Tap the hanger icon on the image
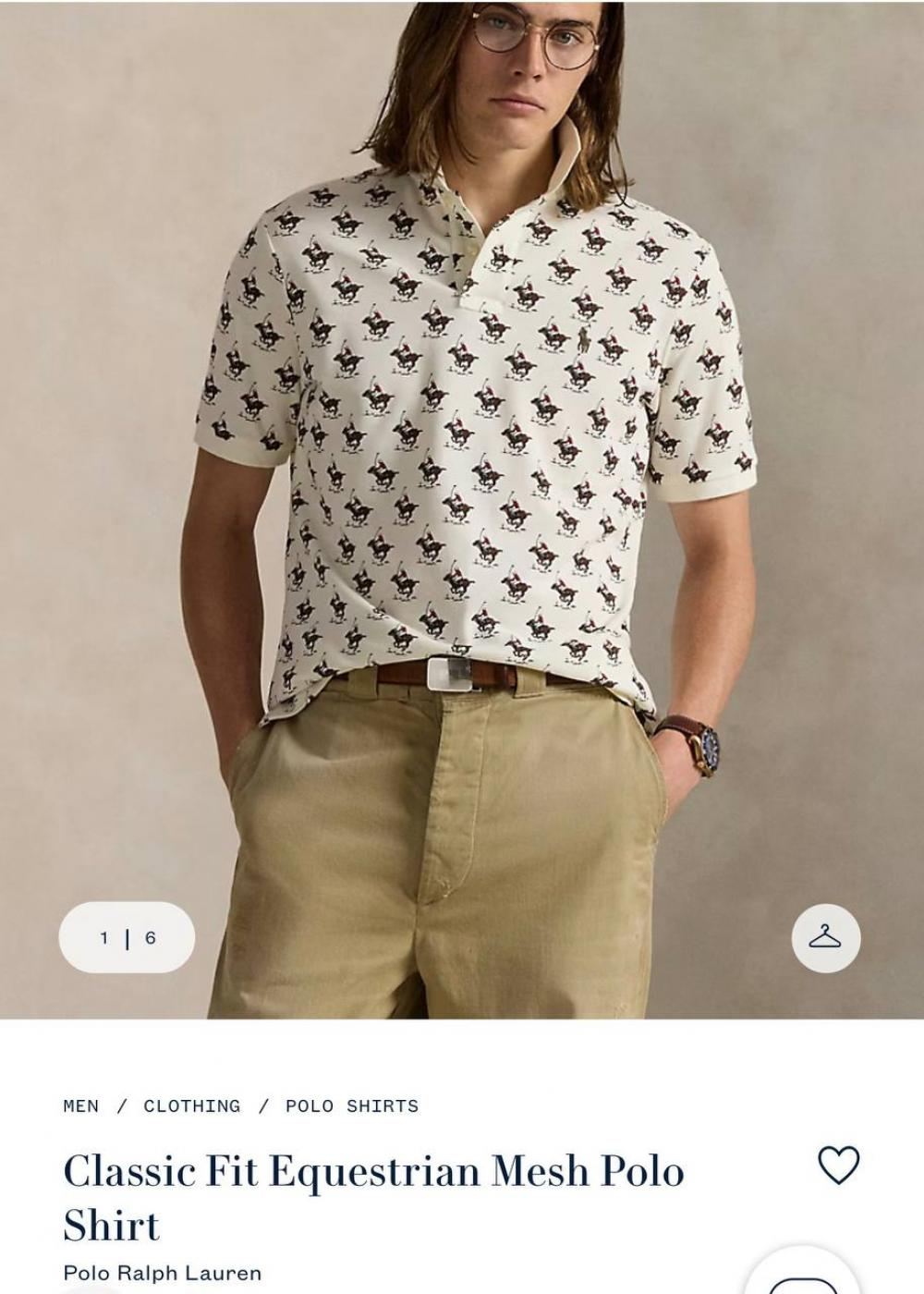Viewport: 924px width, 1294px height. (825, 938)
